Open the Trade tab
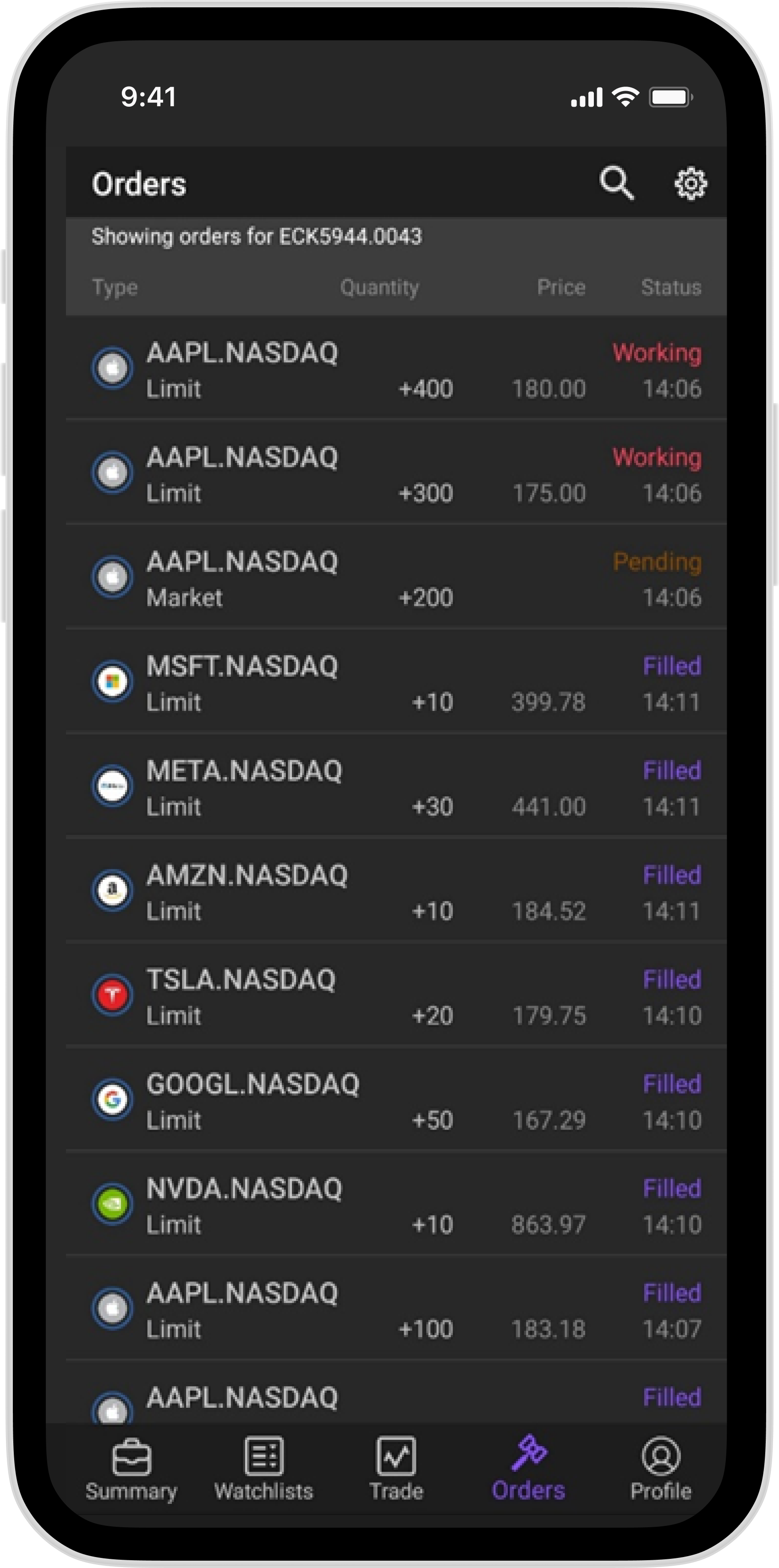This screenshot has height=1568, width=779. click(x=396, y=1469)
